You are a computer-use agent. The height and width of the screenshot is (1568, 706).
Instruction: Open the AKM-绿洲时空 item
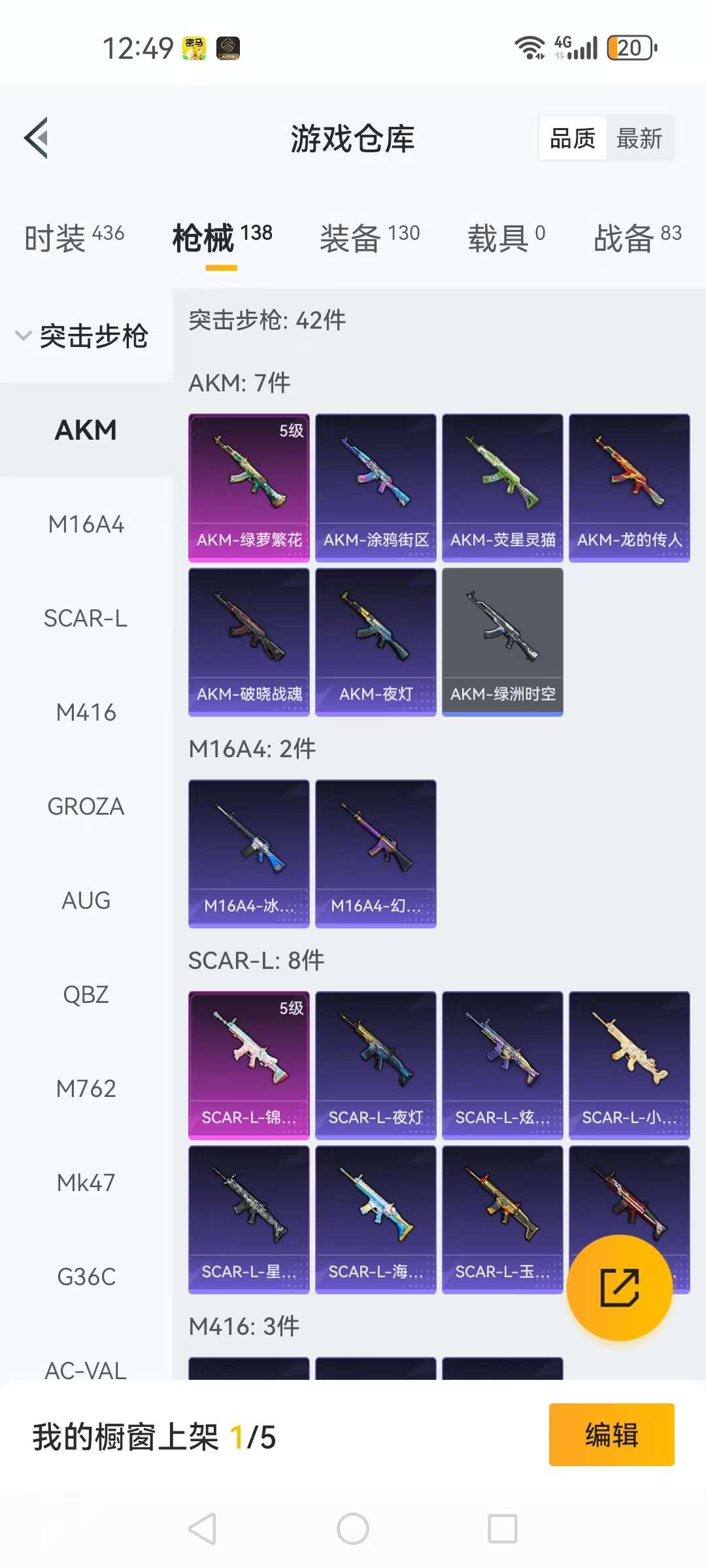(x=502, y=642)
